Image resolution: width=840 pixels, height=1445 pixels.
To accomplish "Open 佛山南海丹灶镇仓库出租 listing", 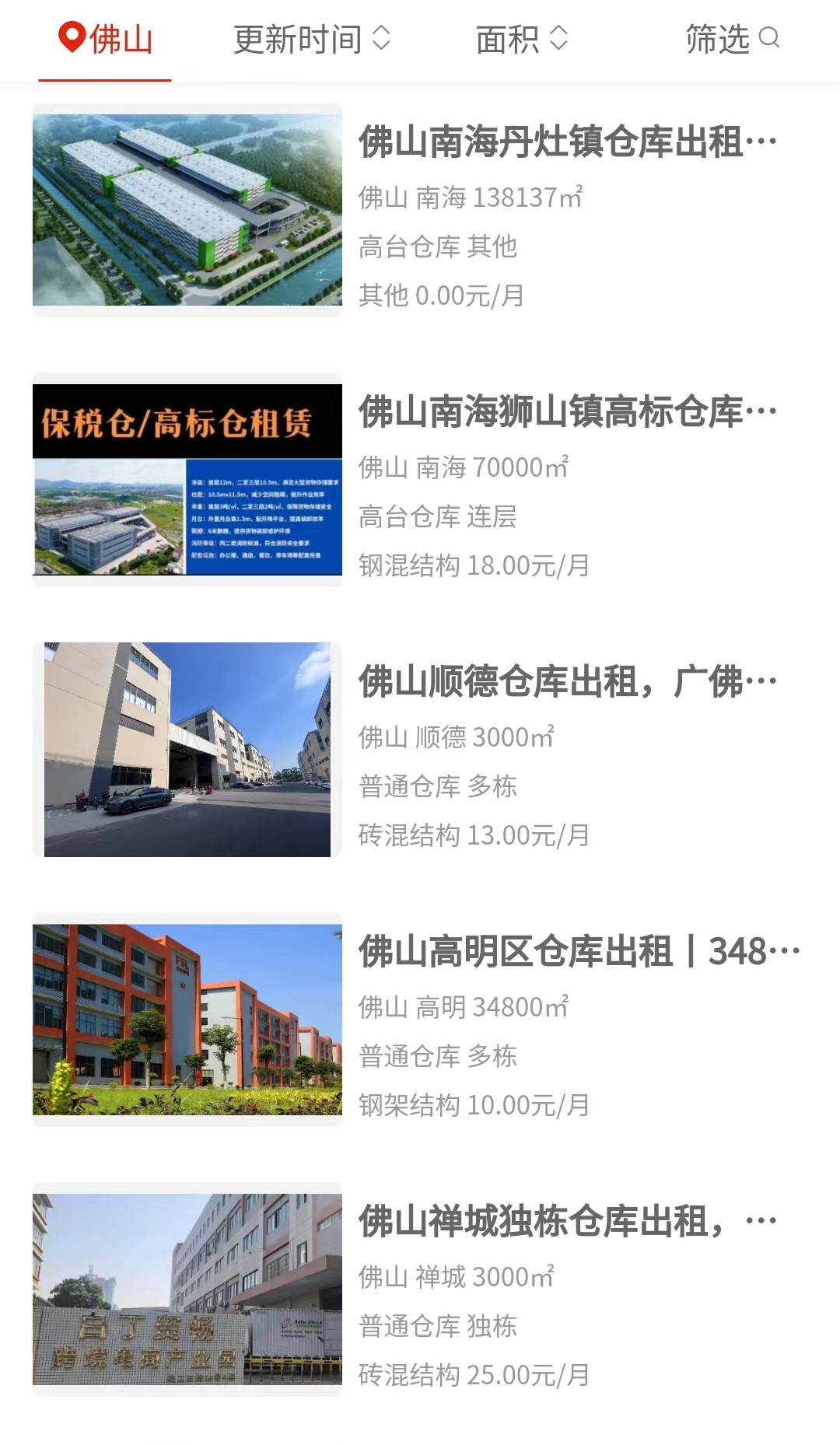I will pos(420,210).
